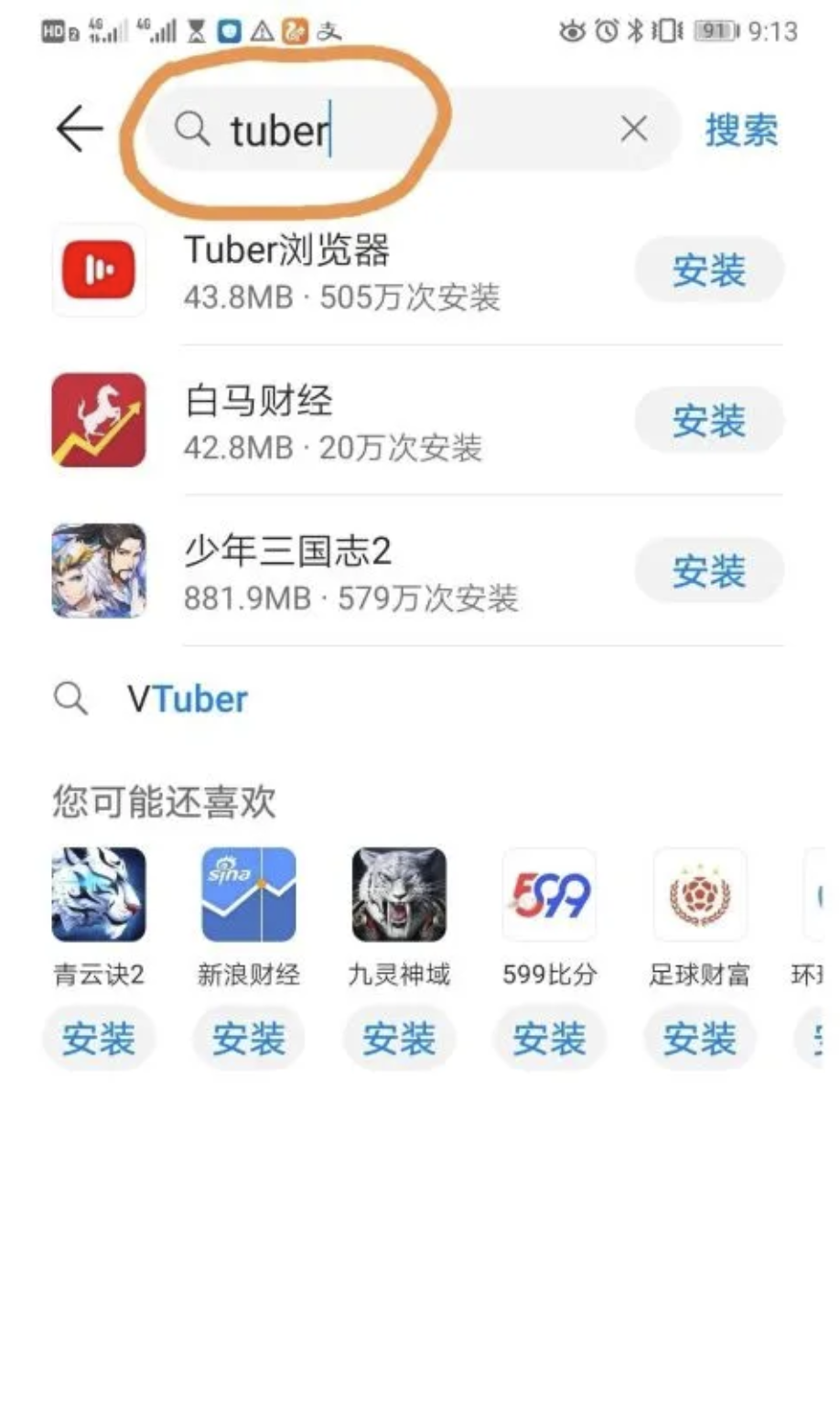Open the 九灵神域 recommended app
840x1423 pixels.
tap(399, 895)
